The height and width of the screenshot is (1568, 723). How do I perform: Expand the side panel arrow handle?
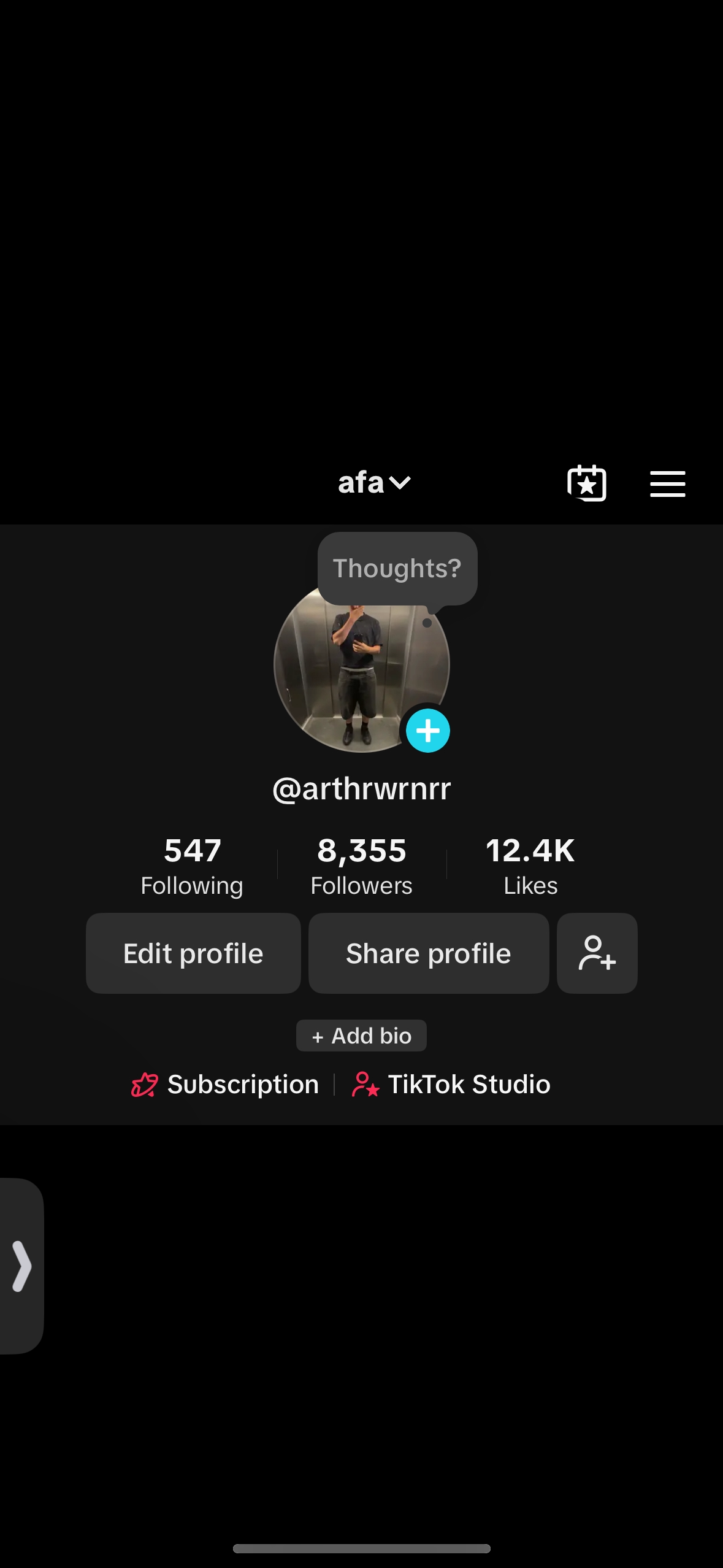(x=21, y=1266)
